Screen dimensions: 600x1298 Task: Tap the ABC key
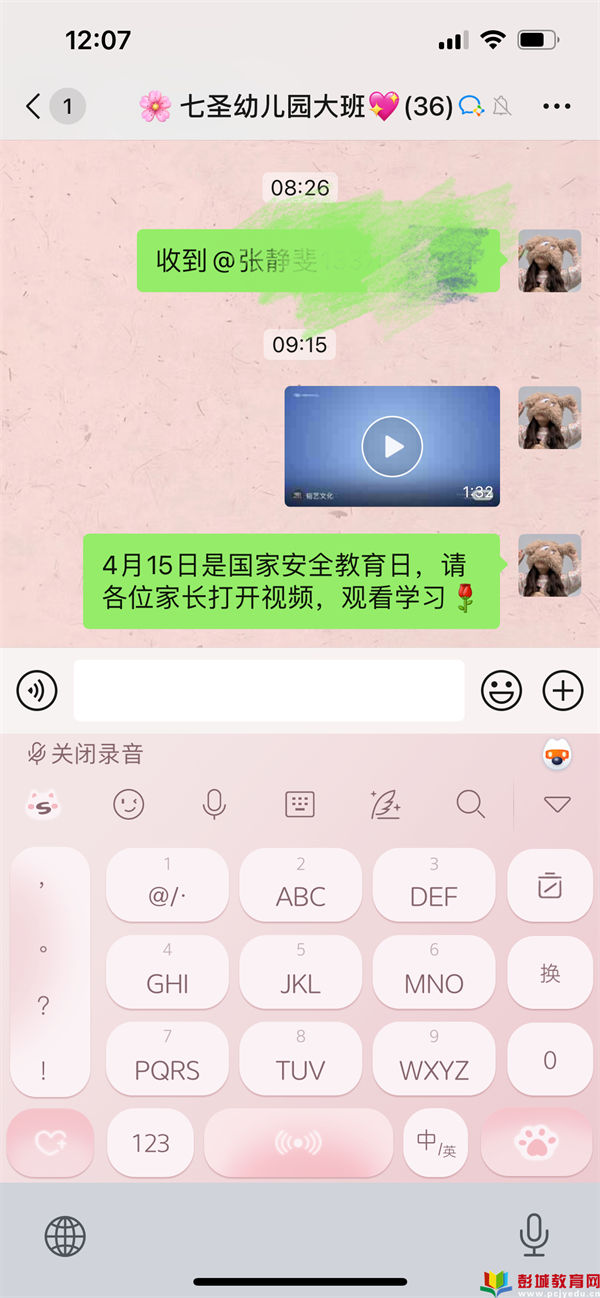pos(300,886)
